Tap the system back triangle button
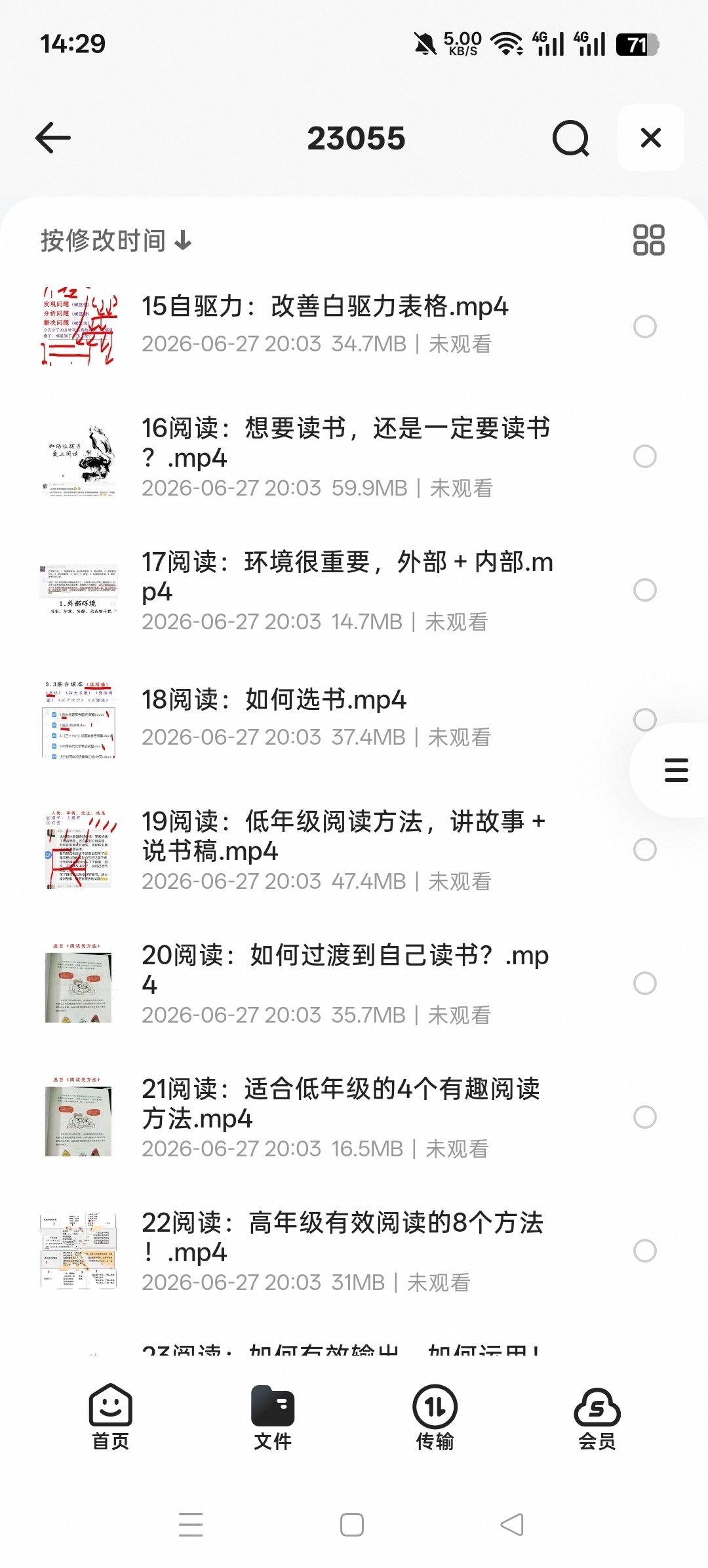This screenshot has height=1568, width=708. coord(513,1525)
